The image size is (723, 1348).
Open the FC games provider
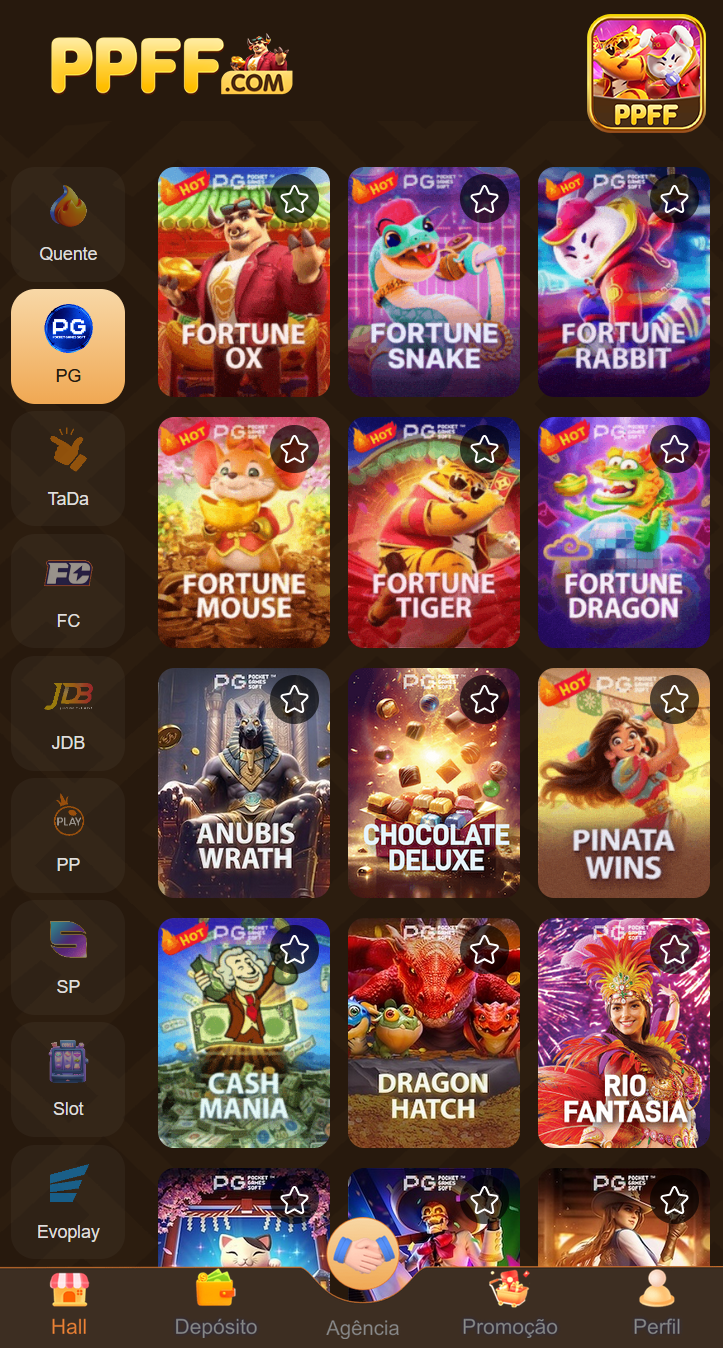click(67, 590)
